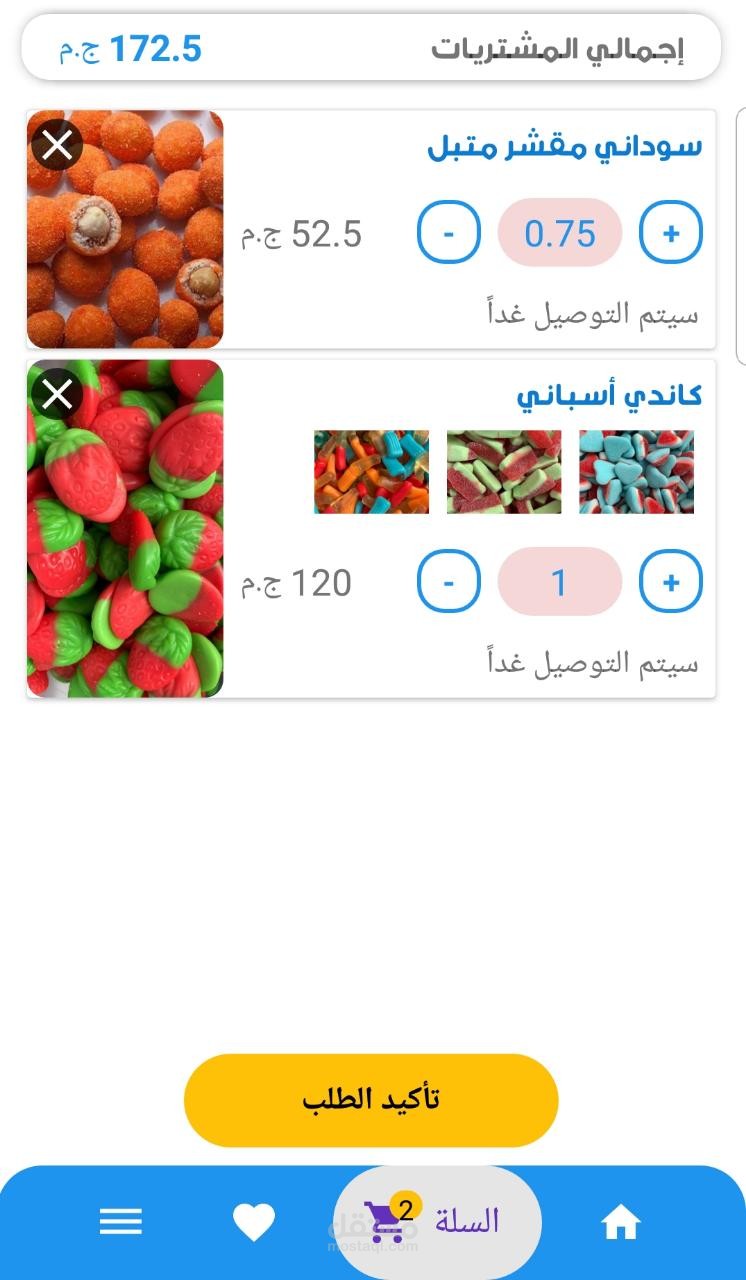Go to the home tab

[x=620, y=1221]
